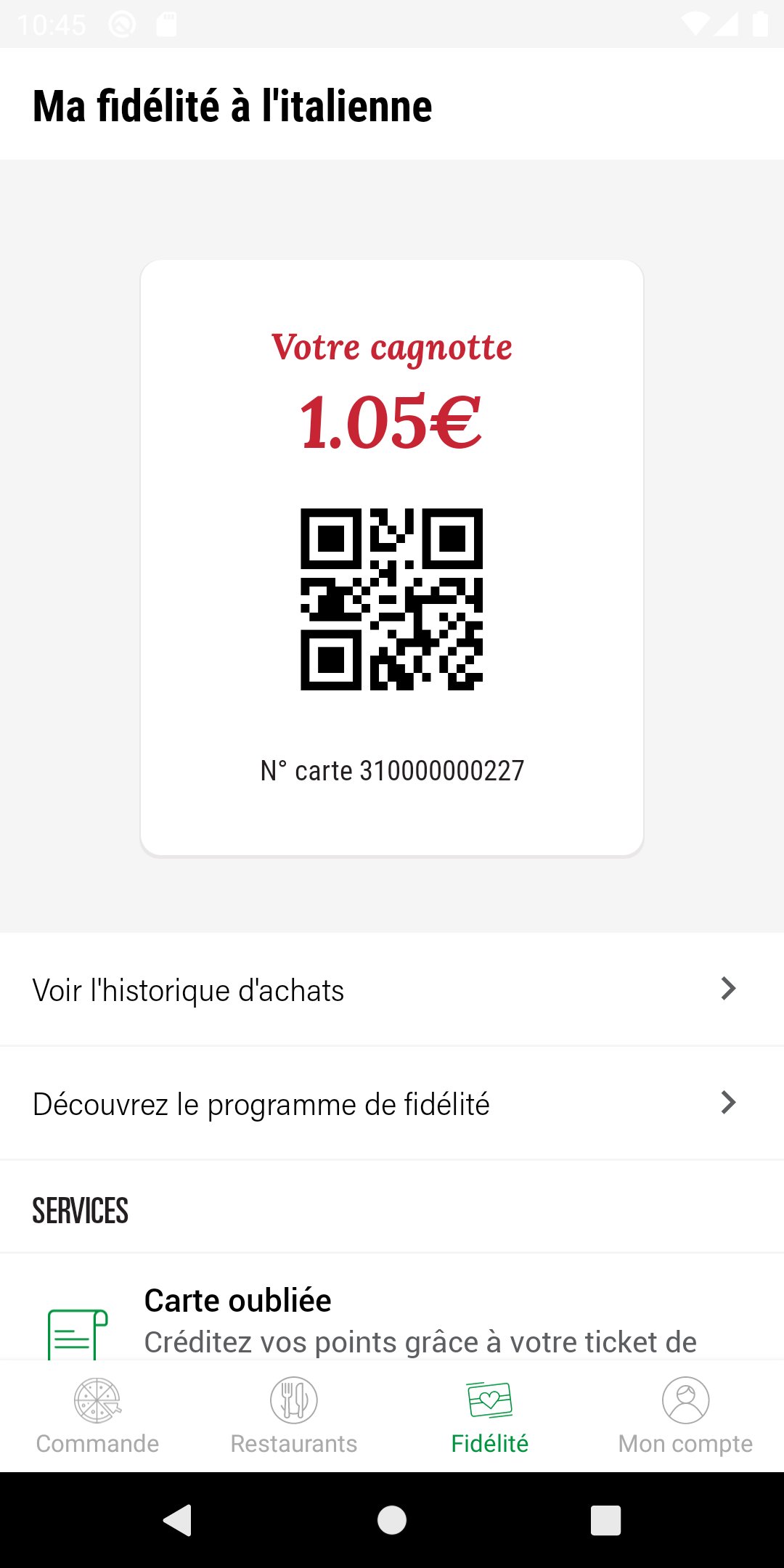
Task: Open the Mon compte tab
Action: tap(685, 1417)
